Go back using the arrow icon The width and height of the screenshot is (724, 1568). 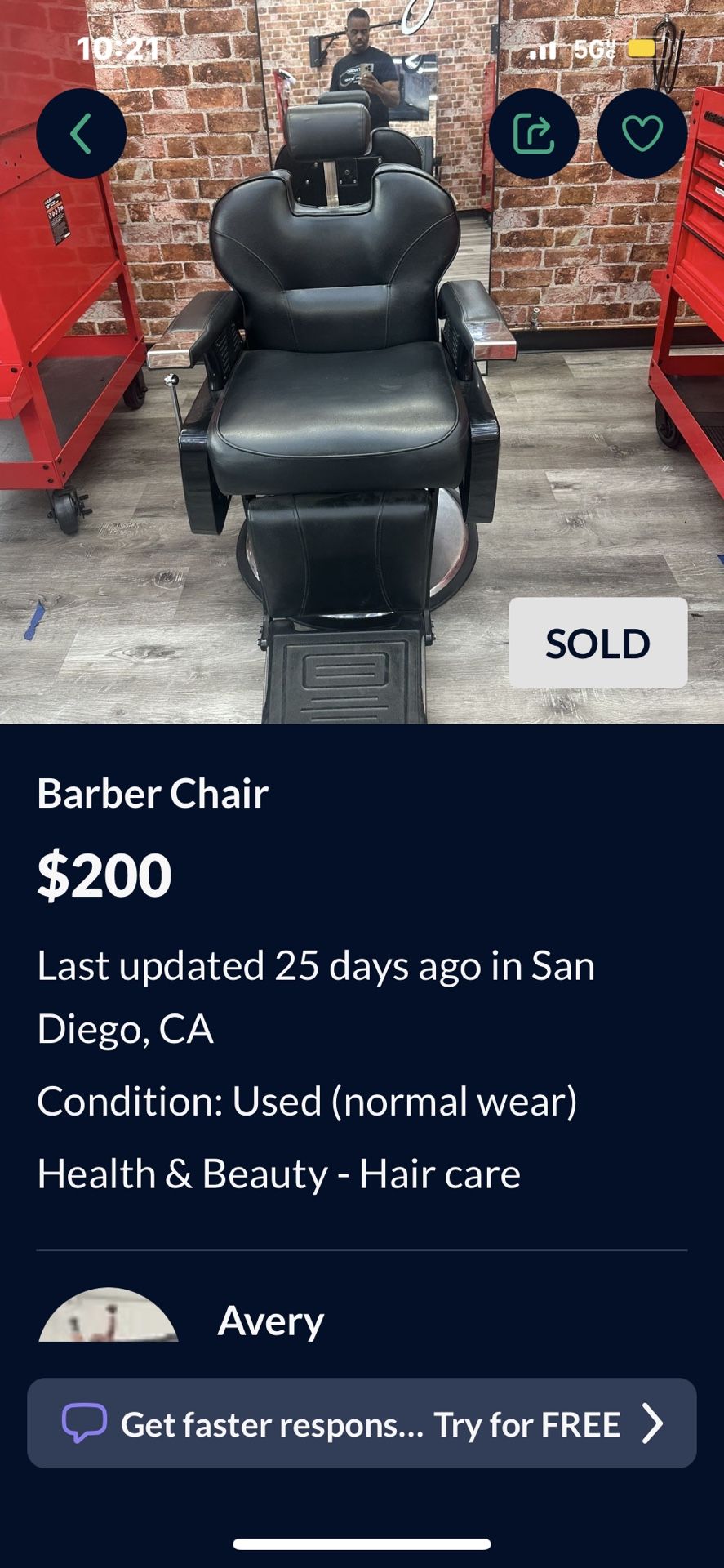click(x=81, y=133)
